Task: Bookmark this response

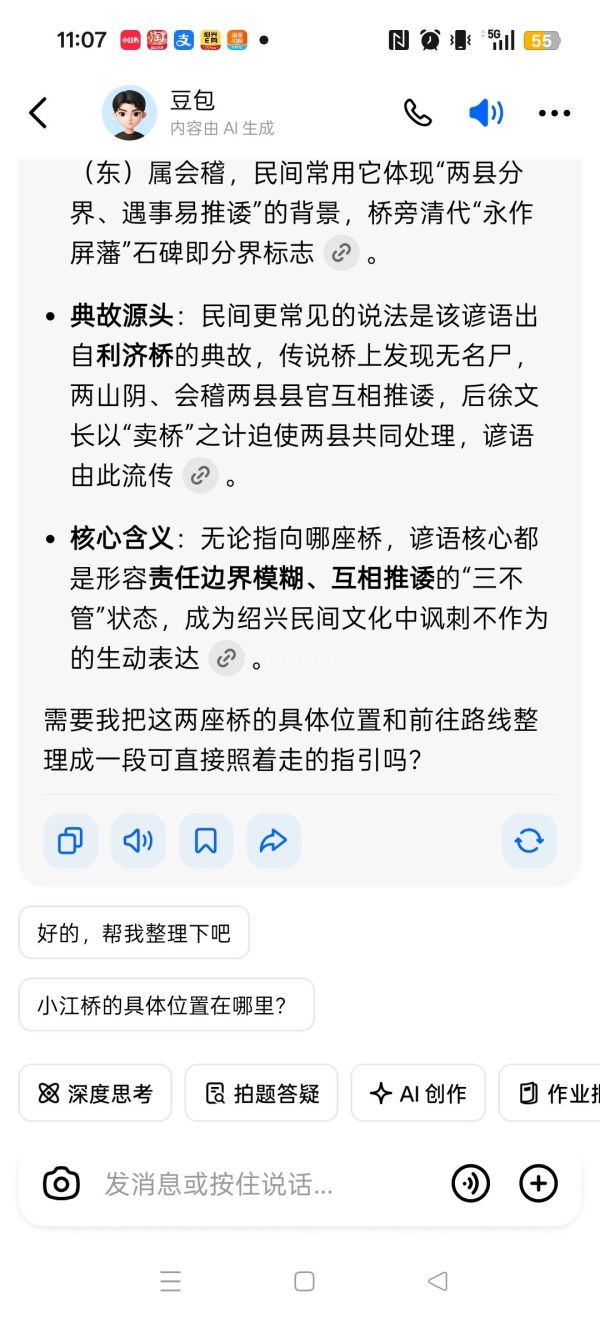Action: [206, 841]
